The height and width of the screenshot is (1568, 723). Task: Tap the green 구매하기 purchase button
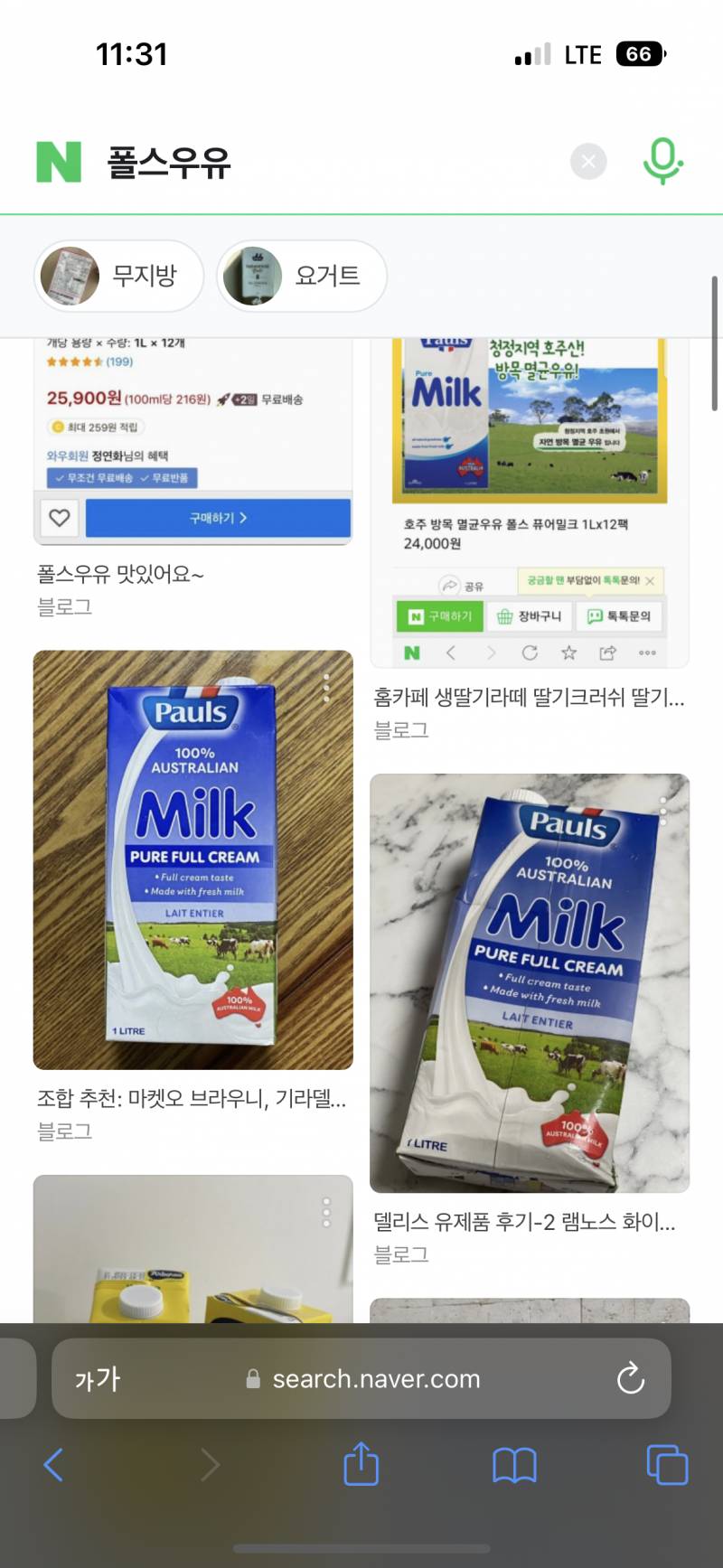click(x=439, y=616)
